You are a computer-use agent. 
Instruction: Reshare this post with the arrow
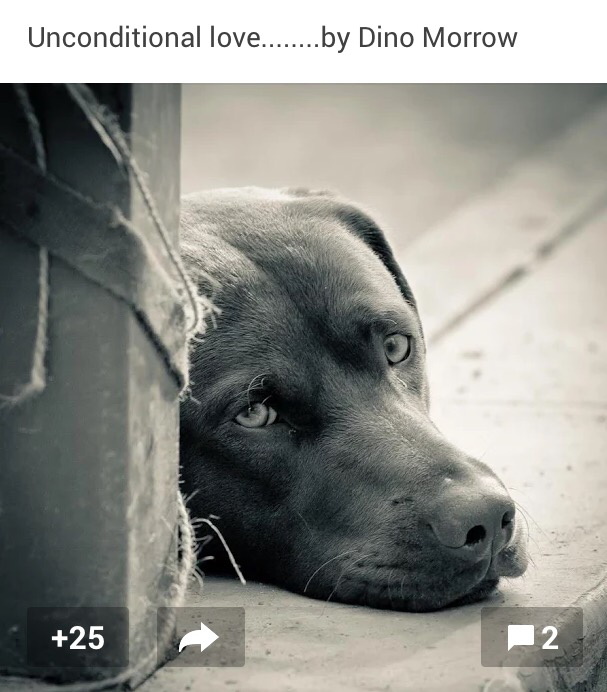pyautogui.click(x=200, y=637)
